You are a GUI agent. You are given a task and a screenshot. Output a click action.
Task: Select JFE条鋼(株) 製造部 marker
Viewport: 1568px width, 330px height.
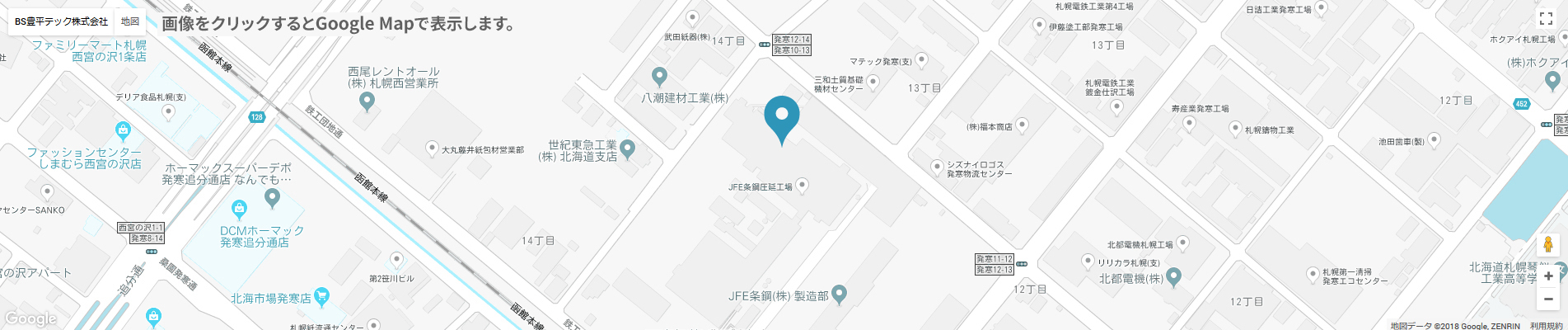click(839, 293)
